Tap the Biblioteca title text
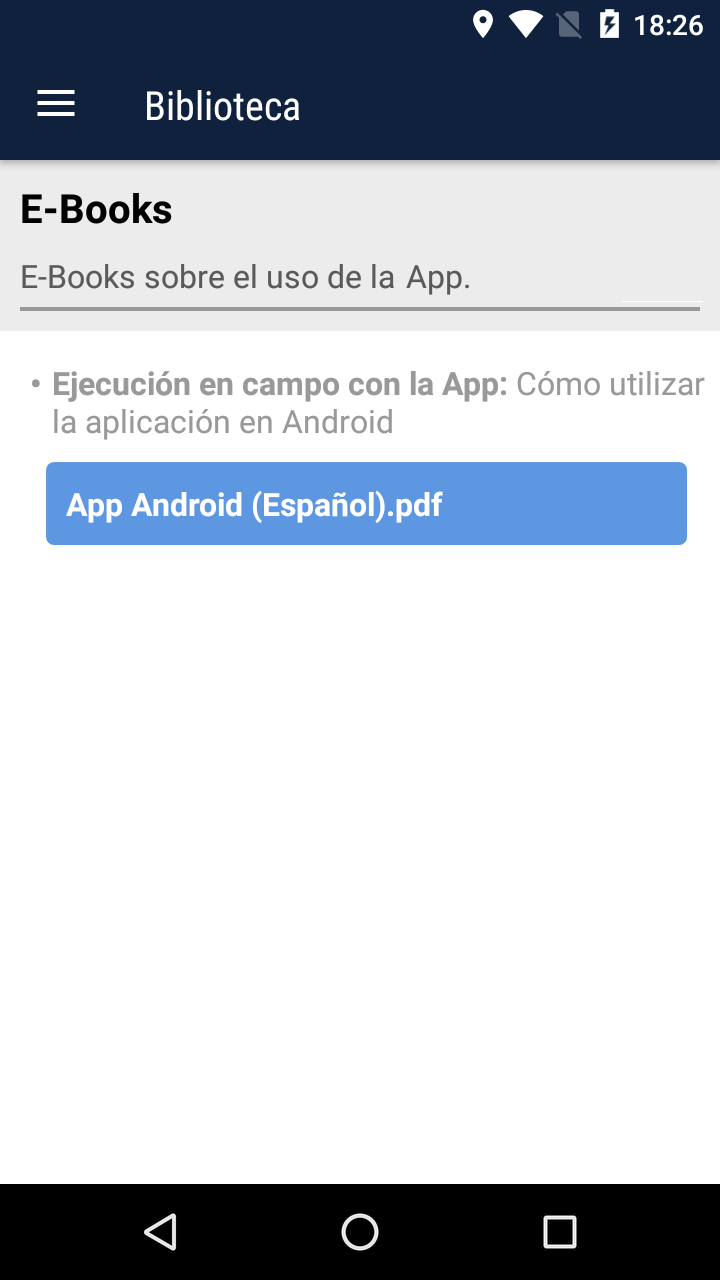The image size is (720, 1280). [222, 106]
